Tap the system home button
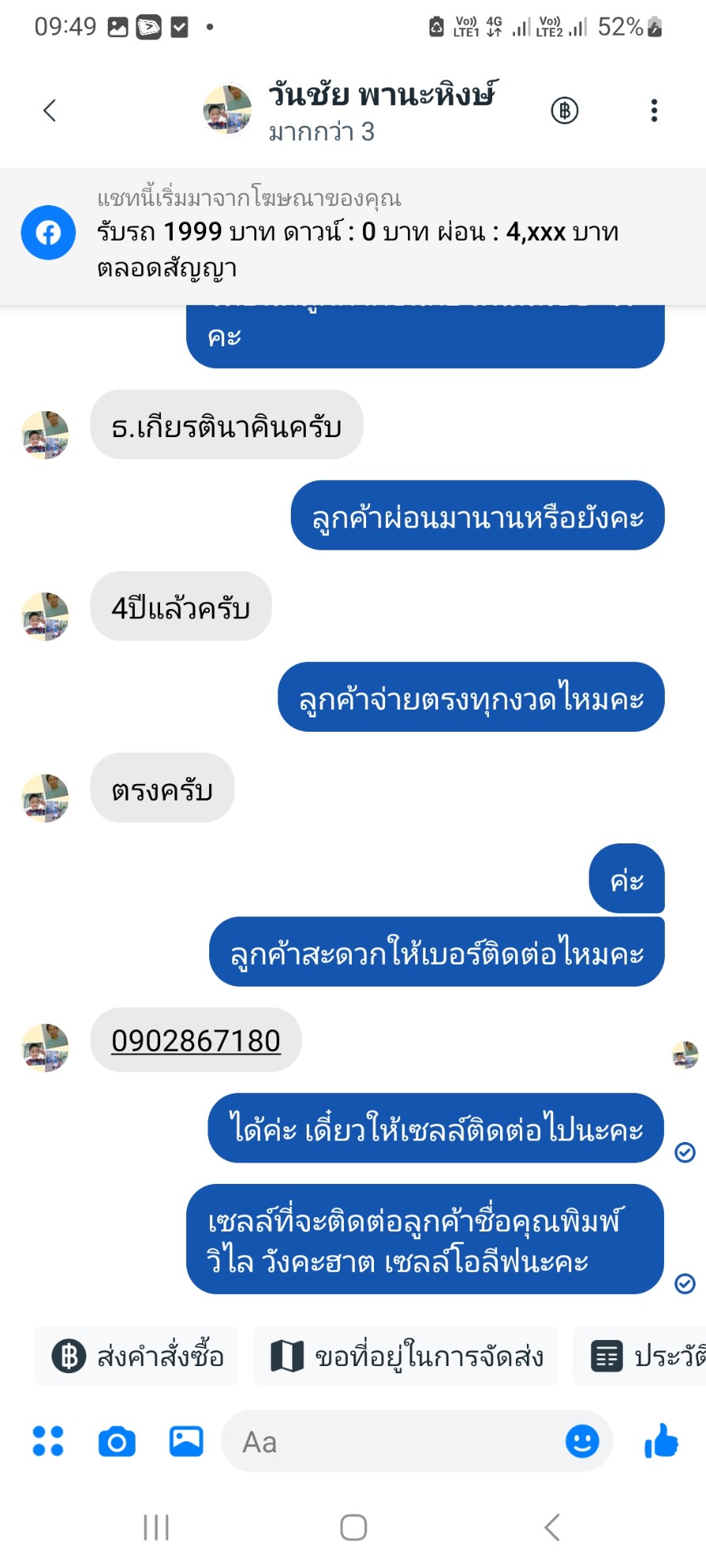Viewport: 706px width, 1568px height. [353, 1527]
